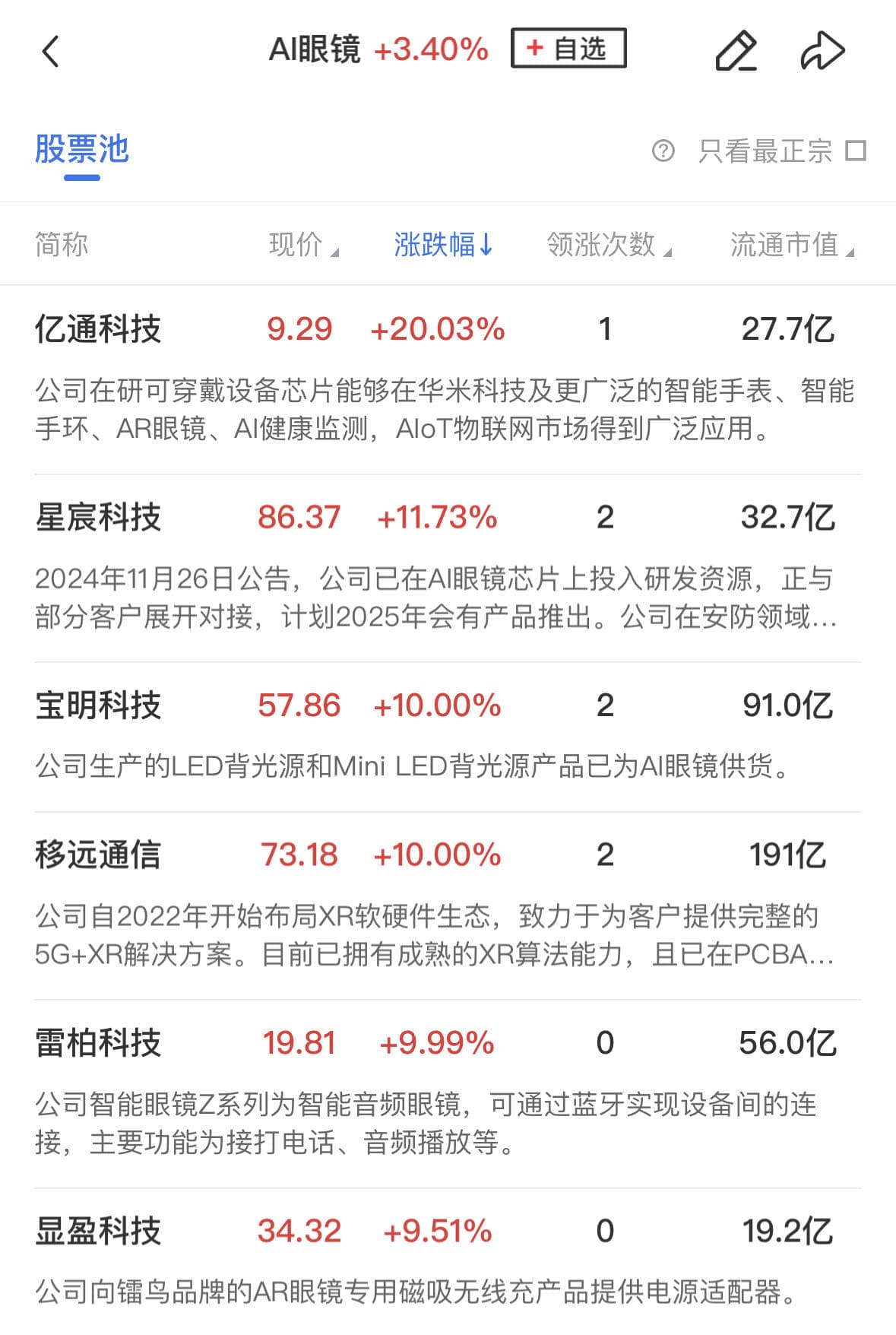Select the 股票池 tab
The image size is (896, 1335).
(x=82, y=150)
